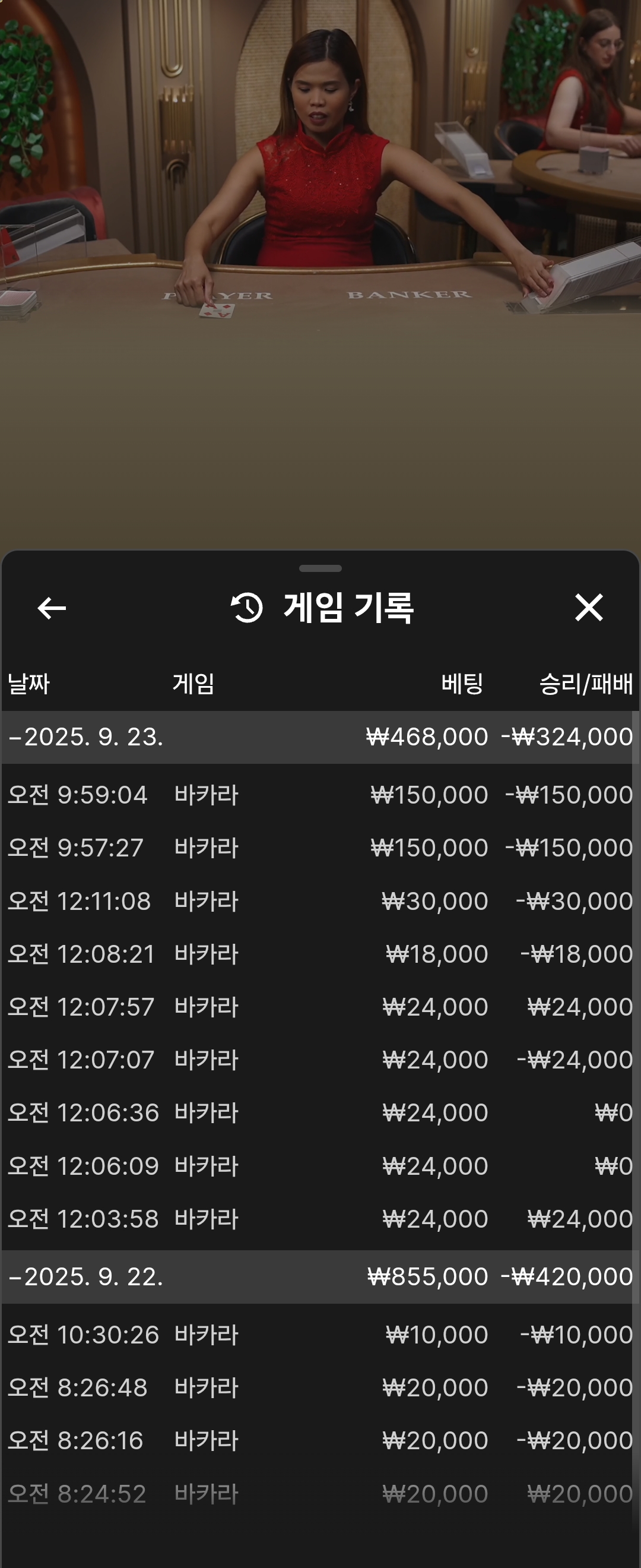Open the 오전 9:59:04 바카라 record

click(320, 795)
